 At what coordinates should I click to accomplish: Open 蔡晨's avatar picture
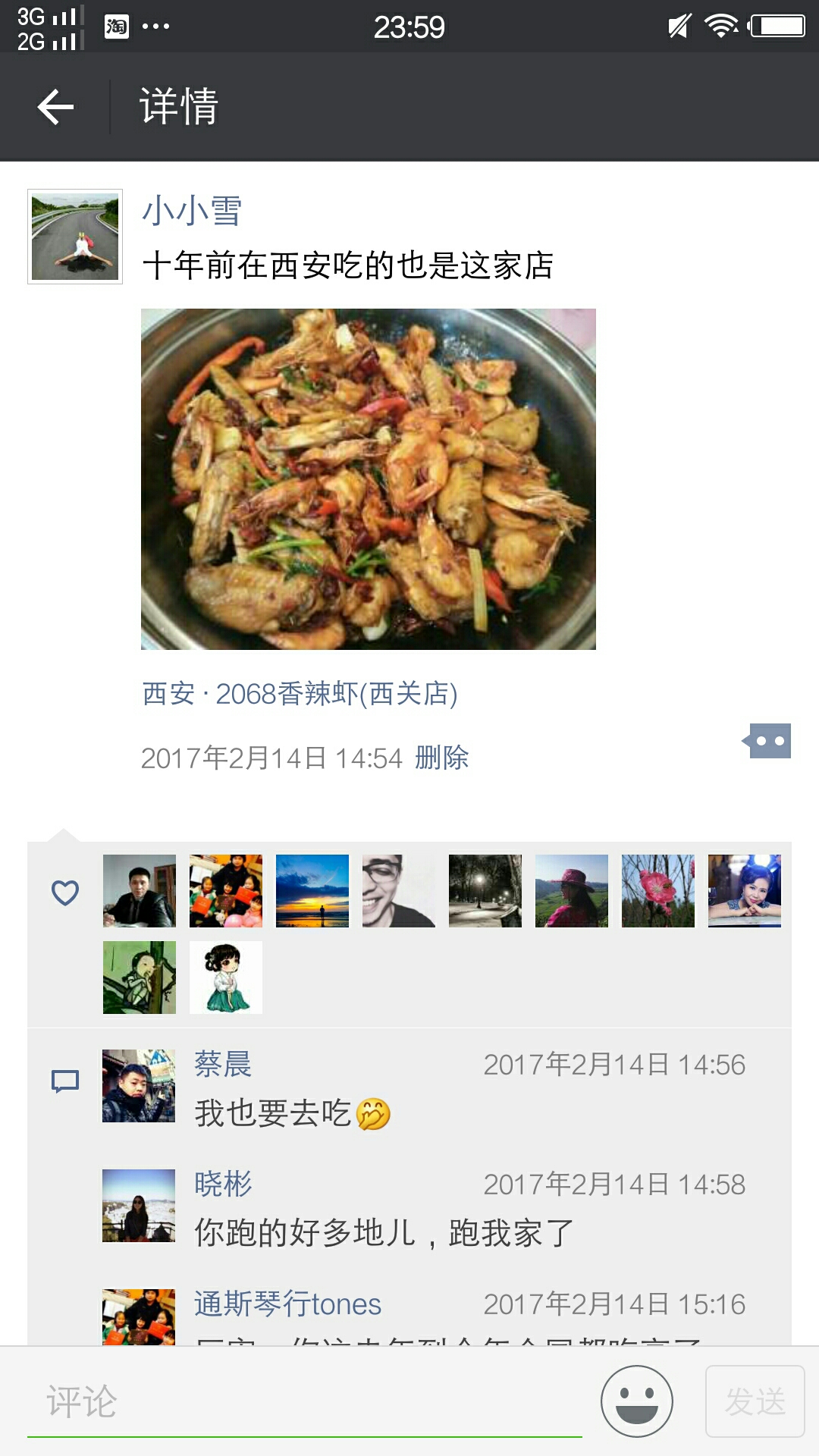[139, 1086]
